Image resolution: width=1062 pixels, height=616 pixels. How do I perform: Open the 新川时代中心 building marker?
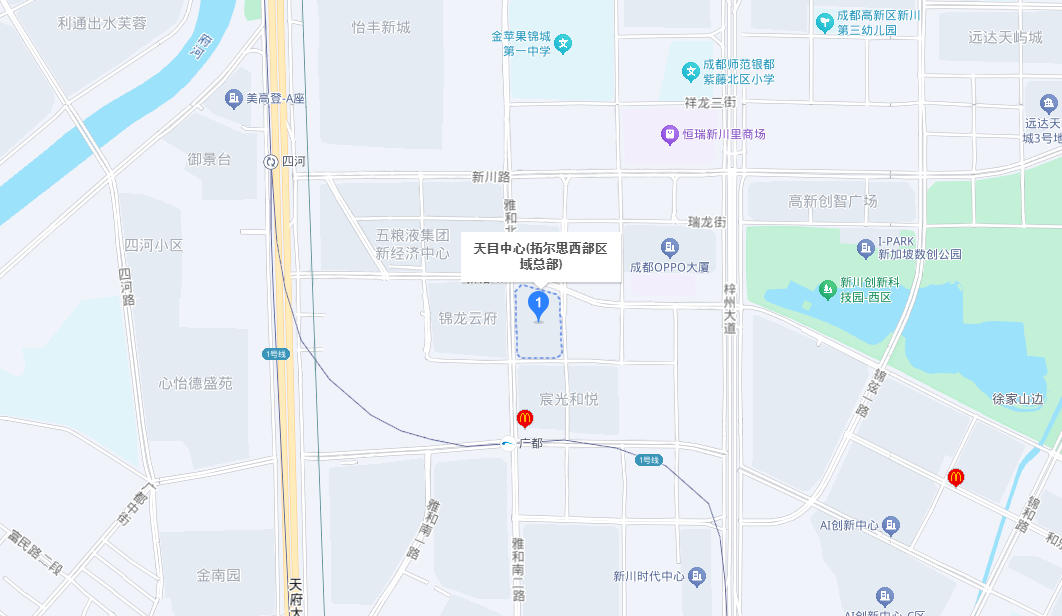(698, 576)
